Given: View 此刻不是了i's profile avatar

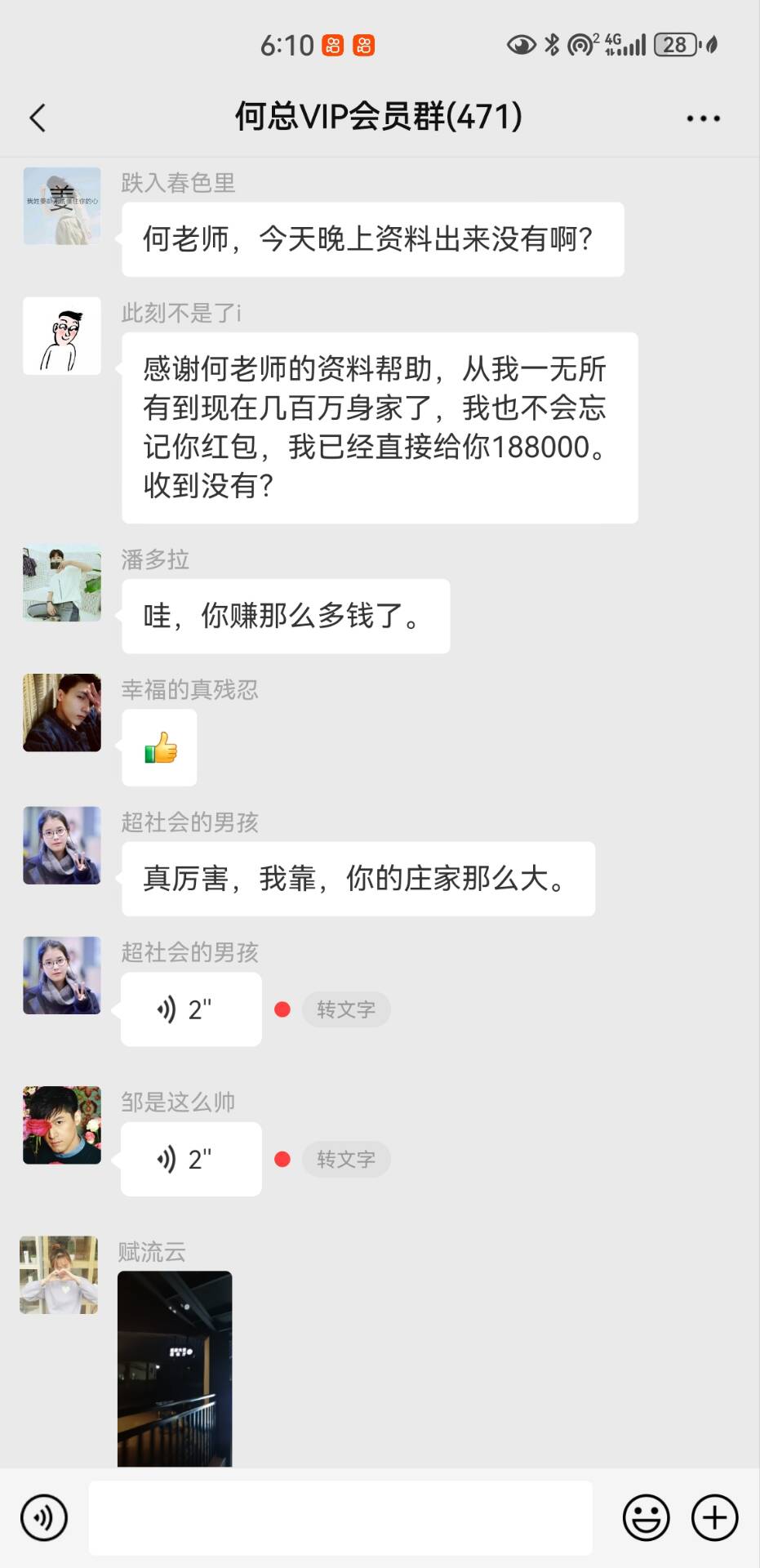Looking at the screenshot, I should click(x=62, y=336).
